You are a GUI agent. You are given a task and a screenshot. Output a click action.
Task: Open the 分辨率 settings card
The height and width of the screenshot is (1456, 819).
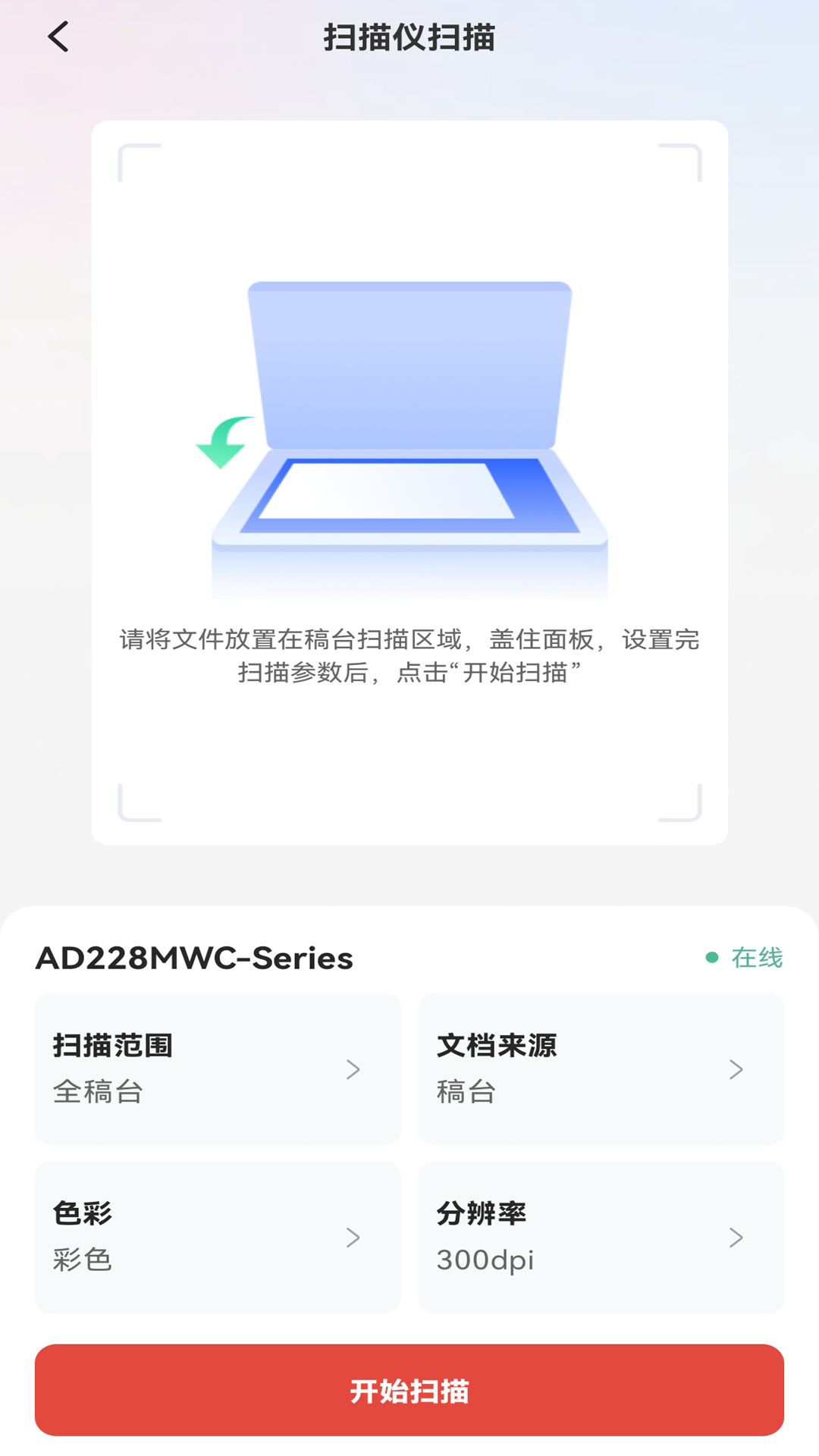(601, 1236)
